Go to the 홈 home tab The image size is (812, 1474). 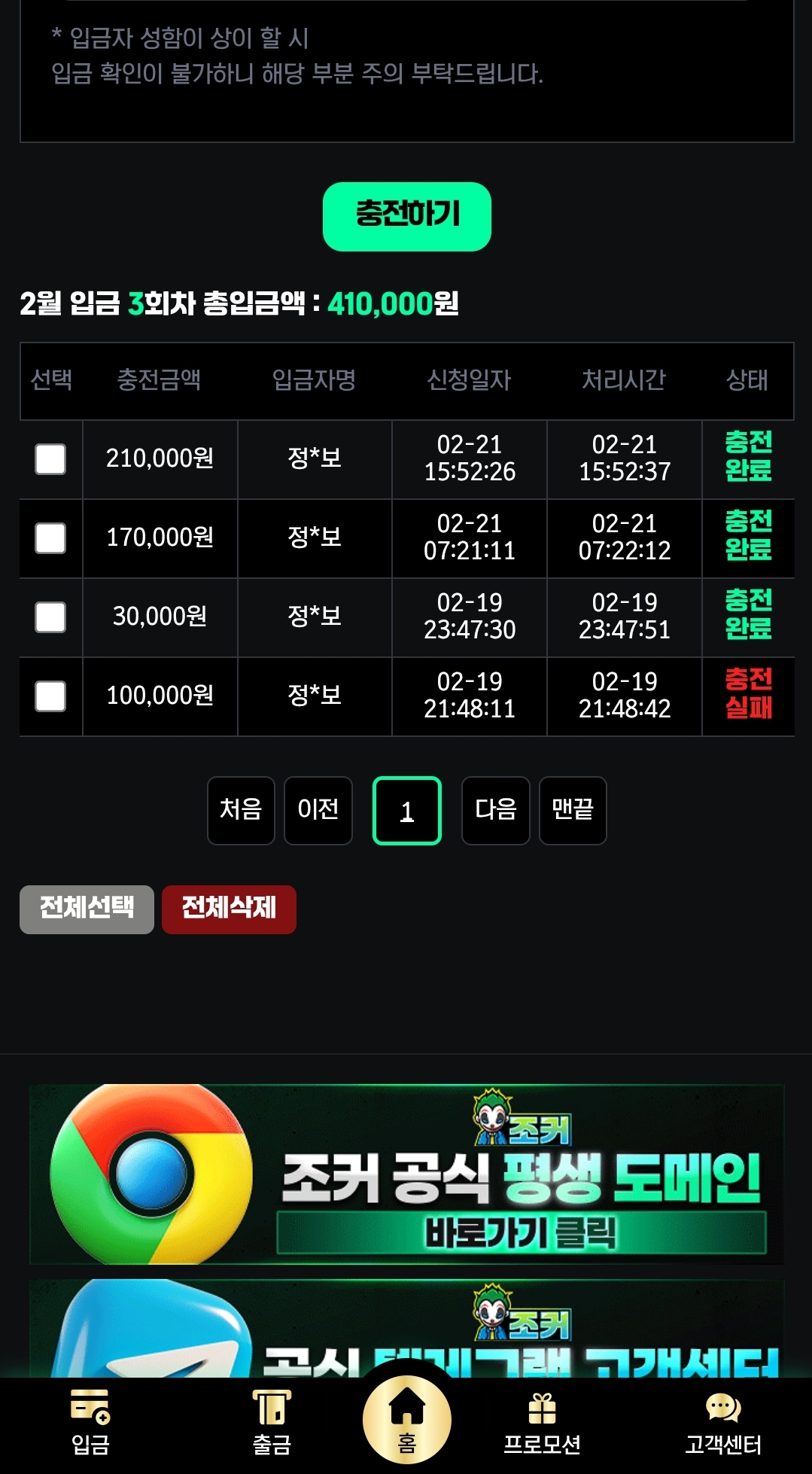pyautogui.click(x=406, y=1419)
